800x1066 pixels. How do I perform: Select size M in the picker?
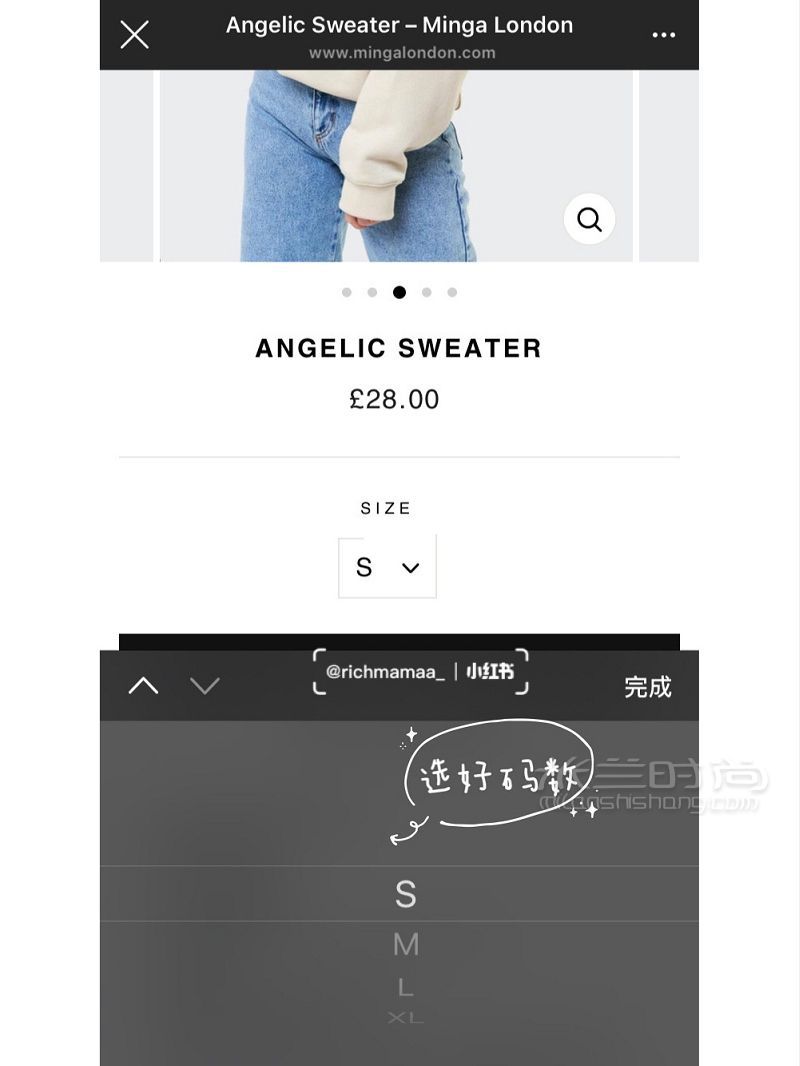pos(405,945)
